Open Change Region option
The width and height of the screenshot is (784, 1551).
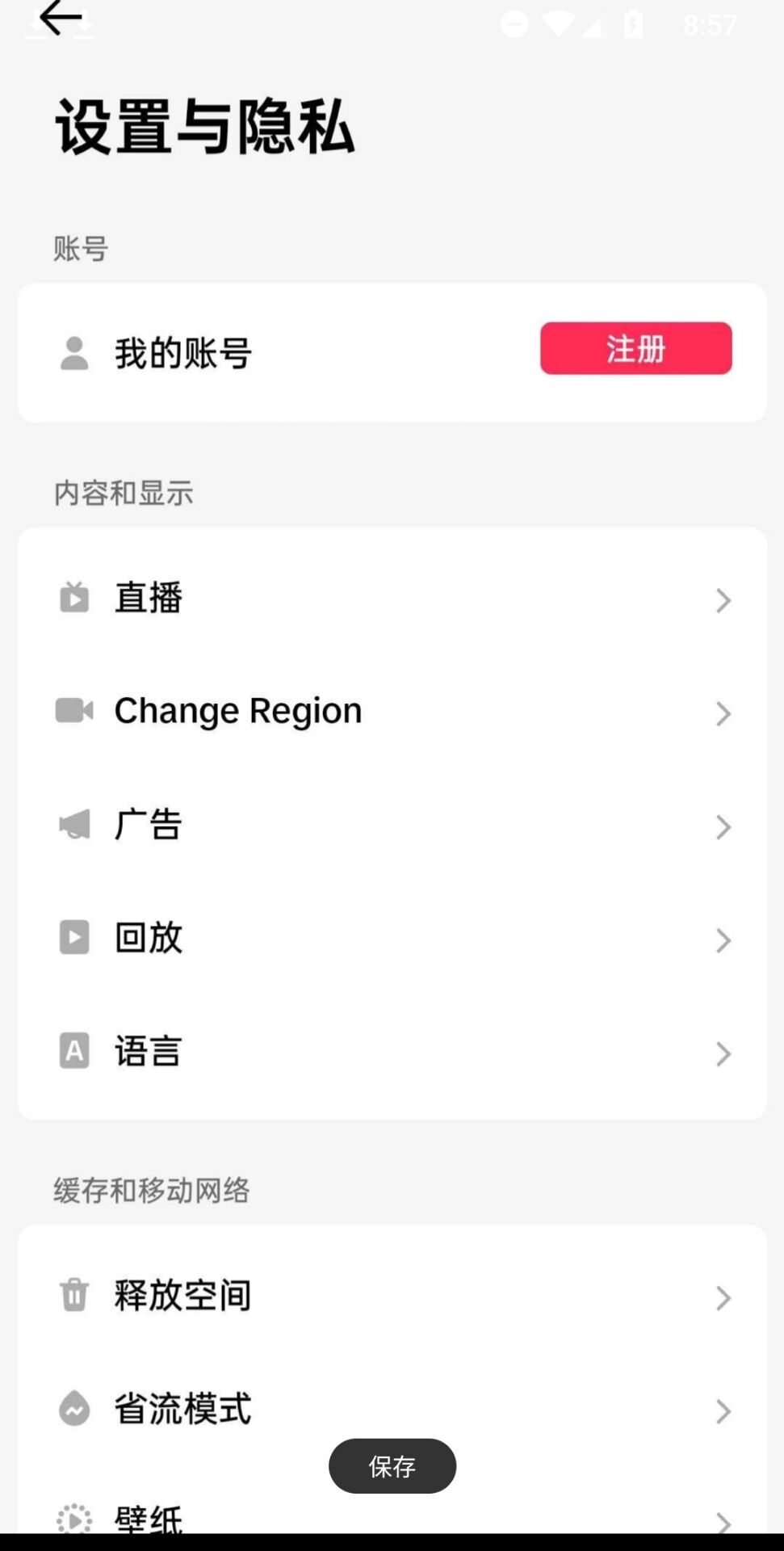coord(392,712)
